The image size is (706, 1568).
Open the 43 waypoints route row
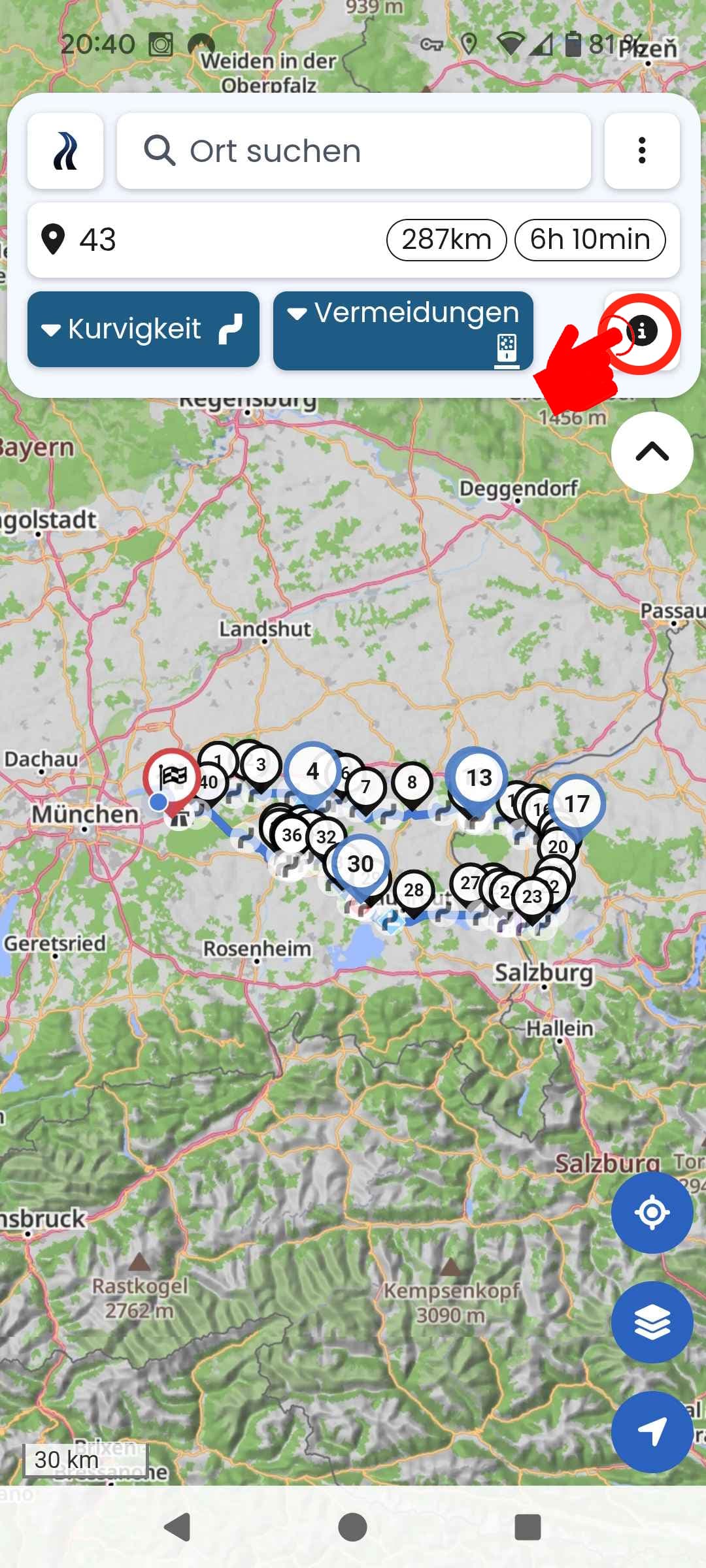(354, 240)
